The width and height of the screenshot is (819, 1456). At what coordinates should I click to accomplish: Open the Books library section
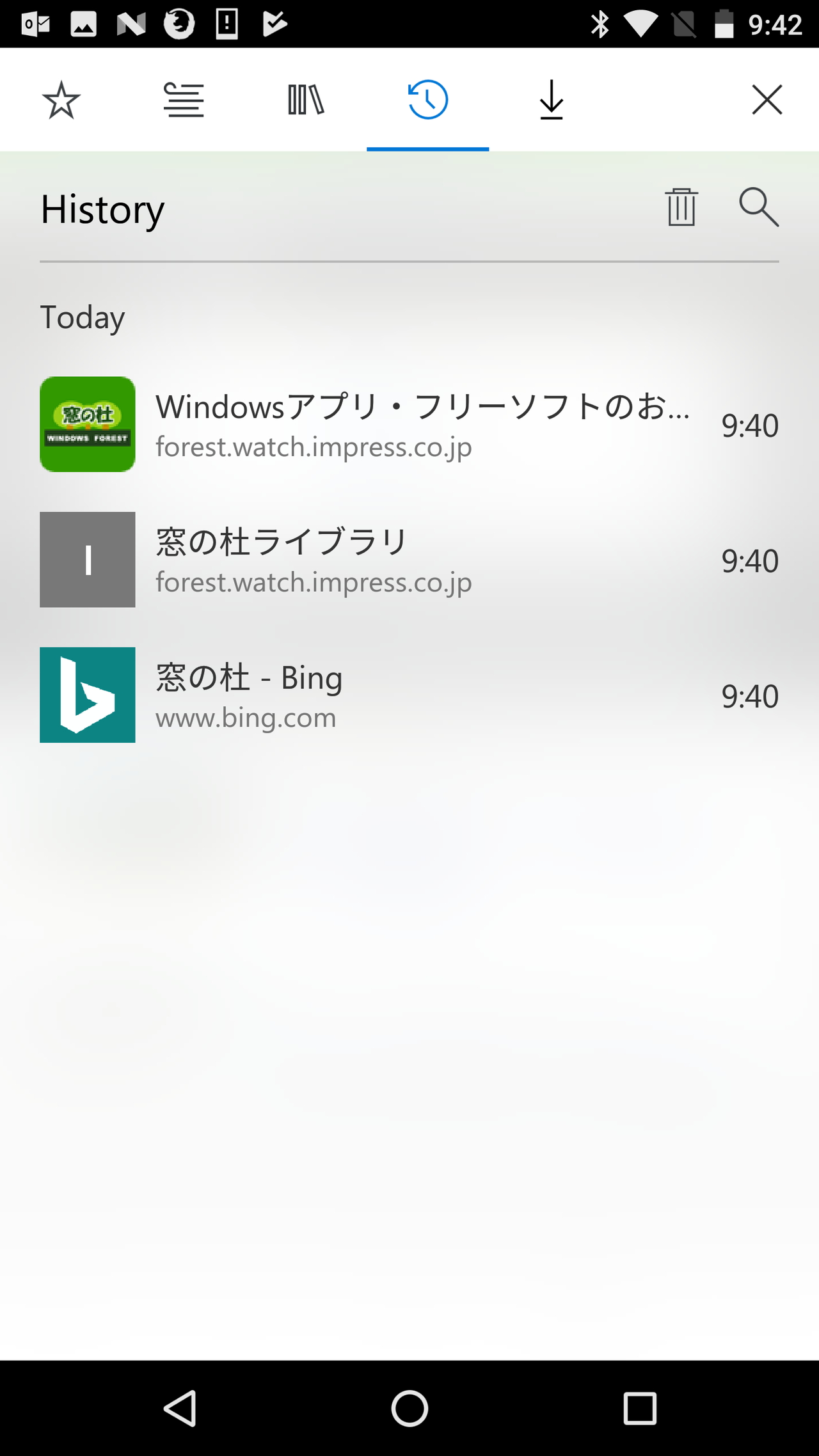(306, 100)
